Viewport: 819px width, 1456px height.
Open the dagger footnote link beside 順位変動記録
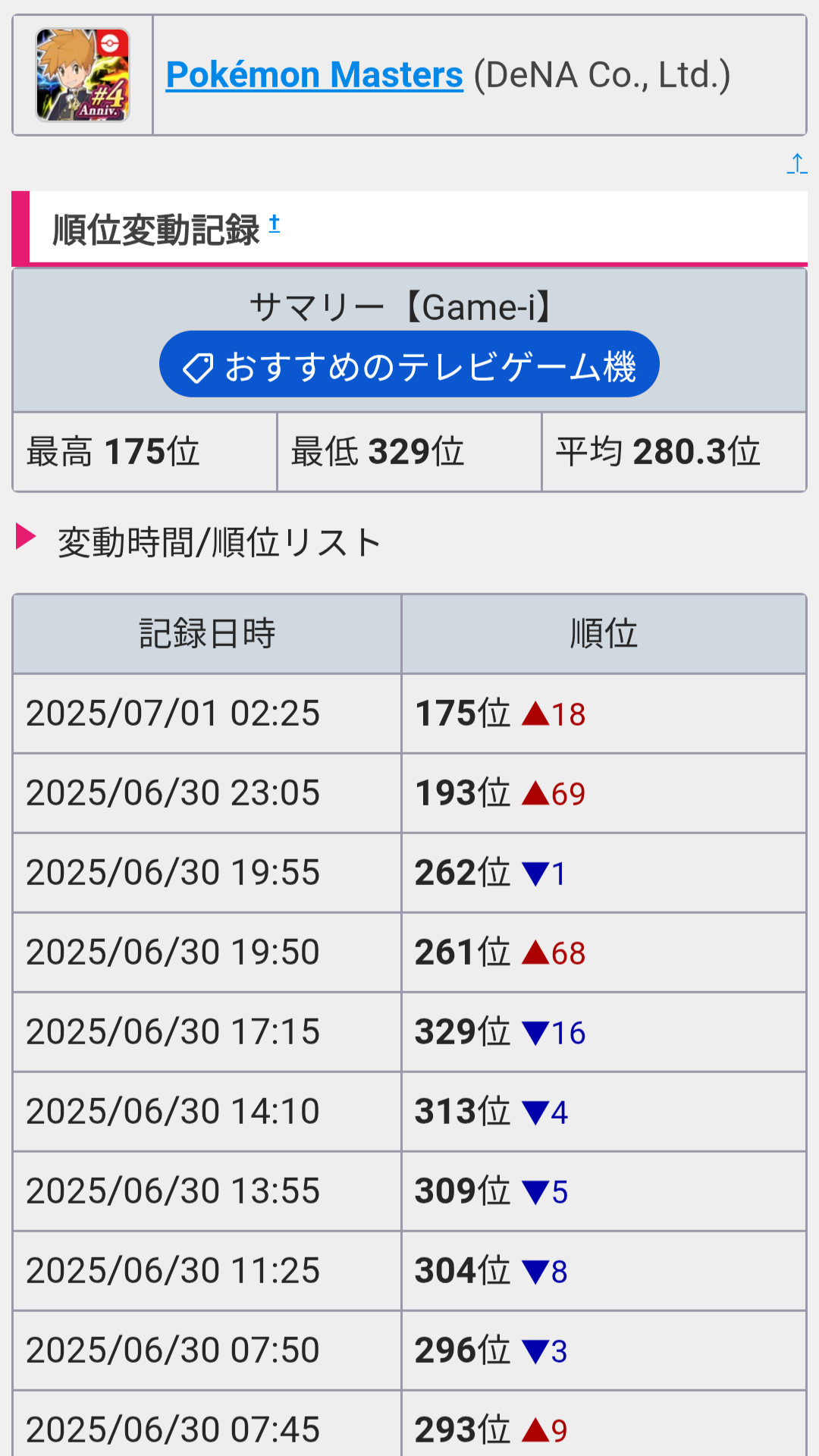pyautogui.click(x=275, y=223)
